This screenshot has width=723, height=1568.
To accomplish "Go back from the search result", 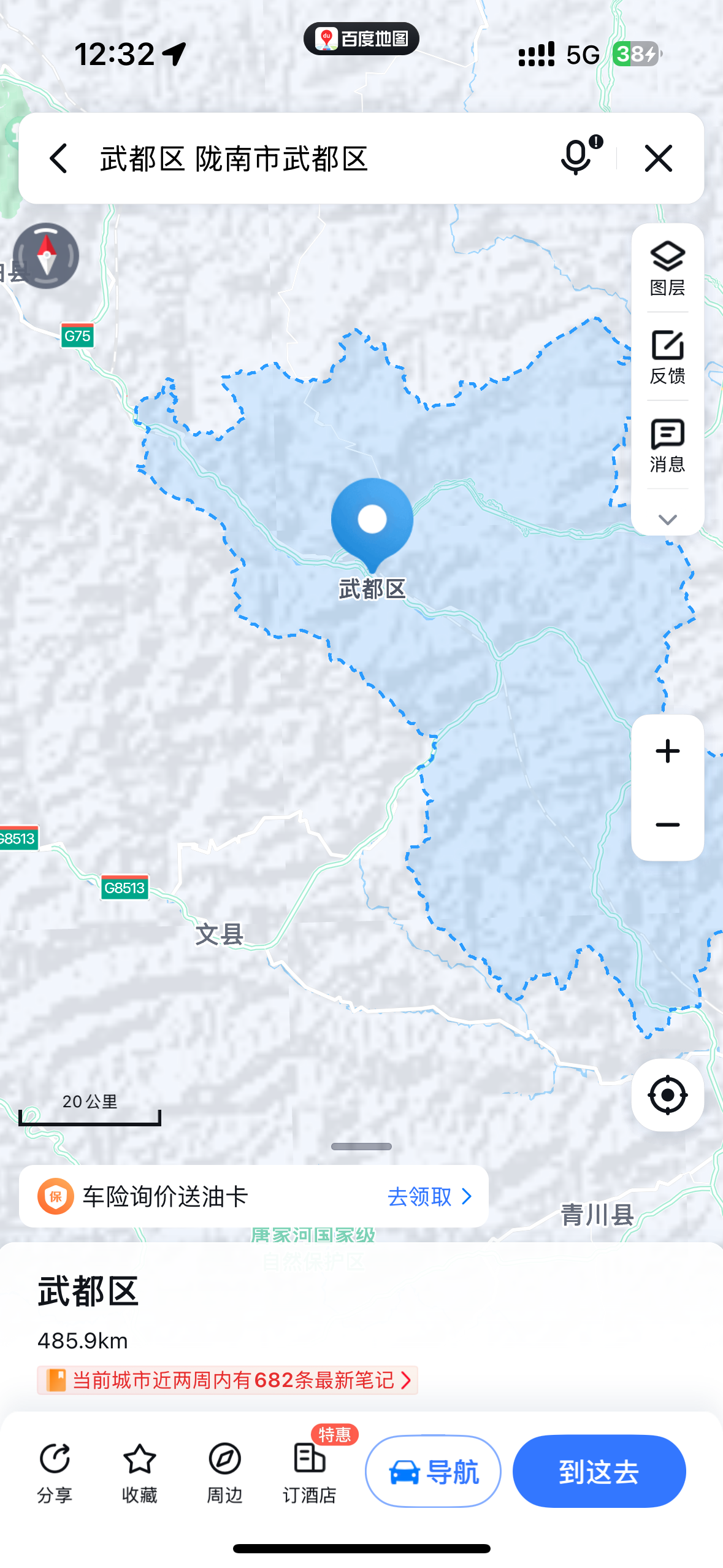I will [58, 158].
